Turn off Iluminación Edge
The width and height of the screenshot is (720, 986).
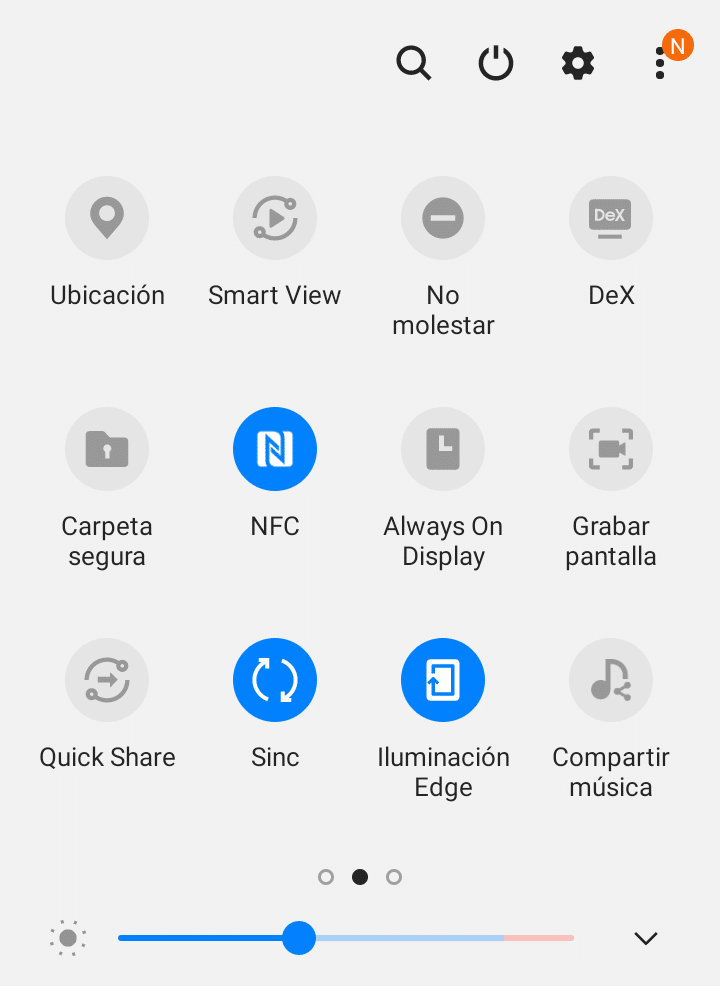(443, 680)
